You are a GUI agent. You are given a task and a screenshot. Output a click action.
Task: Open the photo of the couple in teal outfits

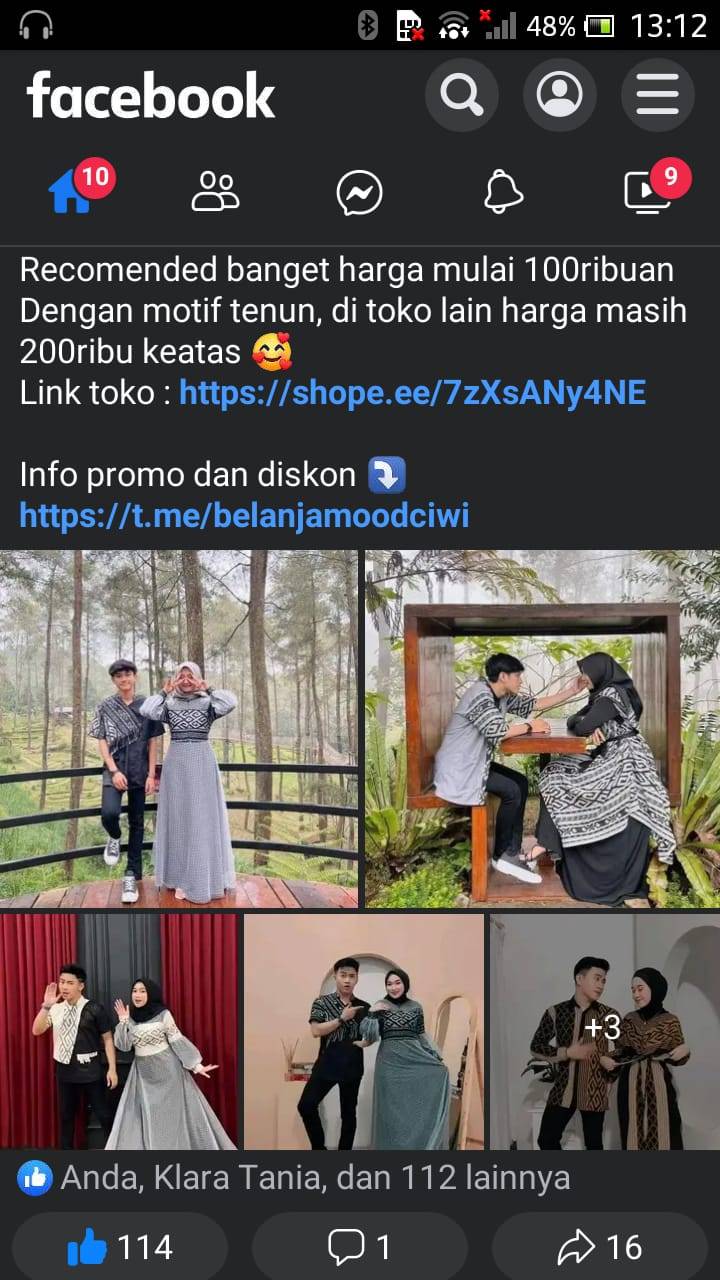(x=364, y=1032)
